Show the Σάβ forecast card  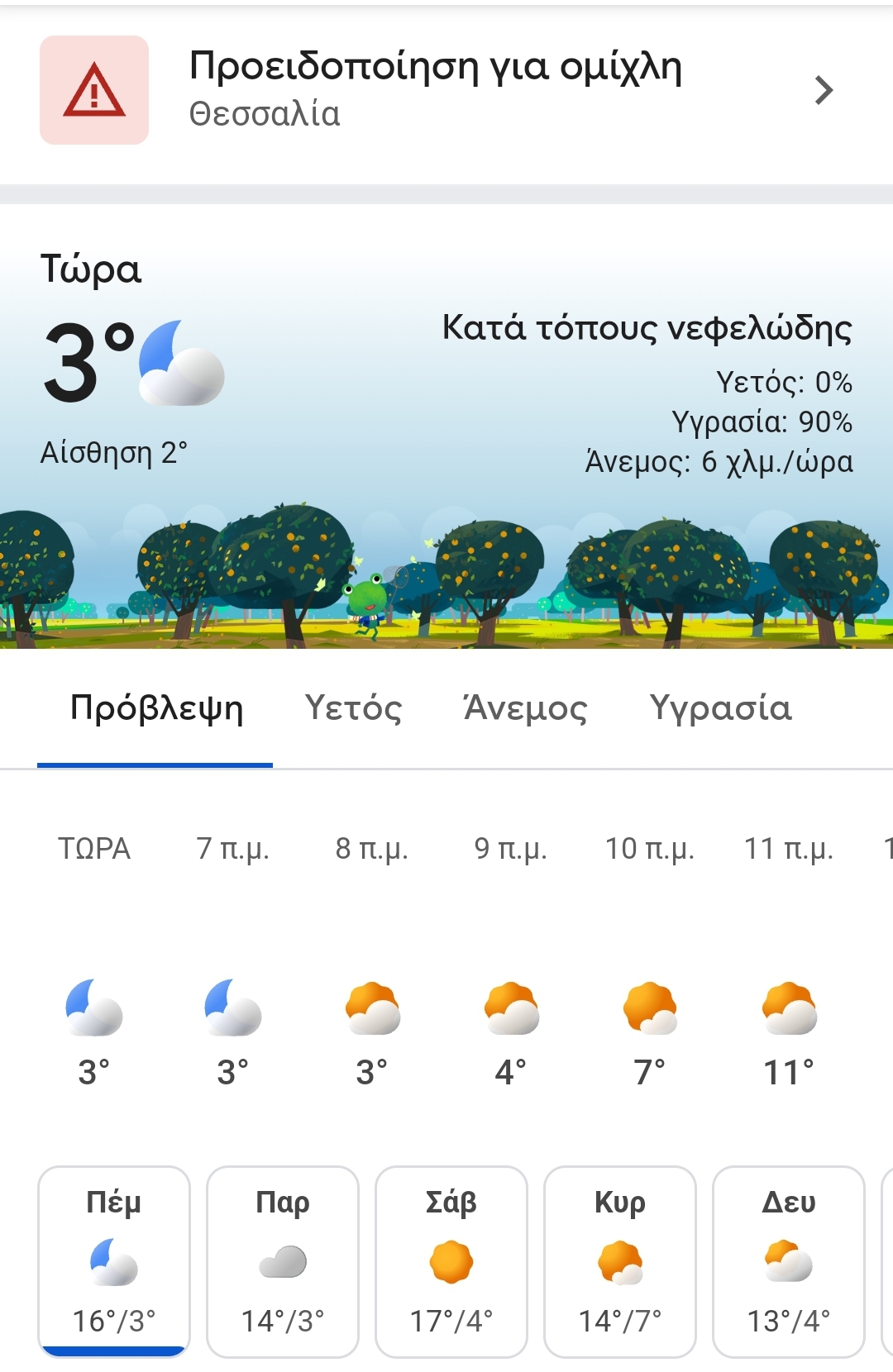(x=451, y=1260)
